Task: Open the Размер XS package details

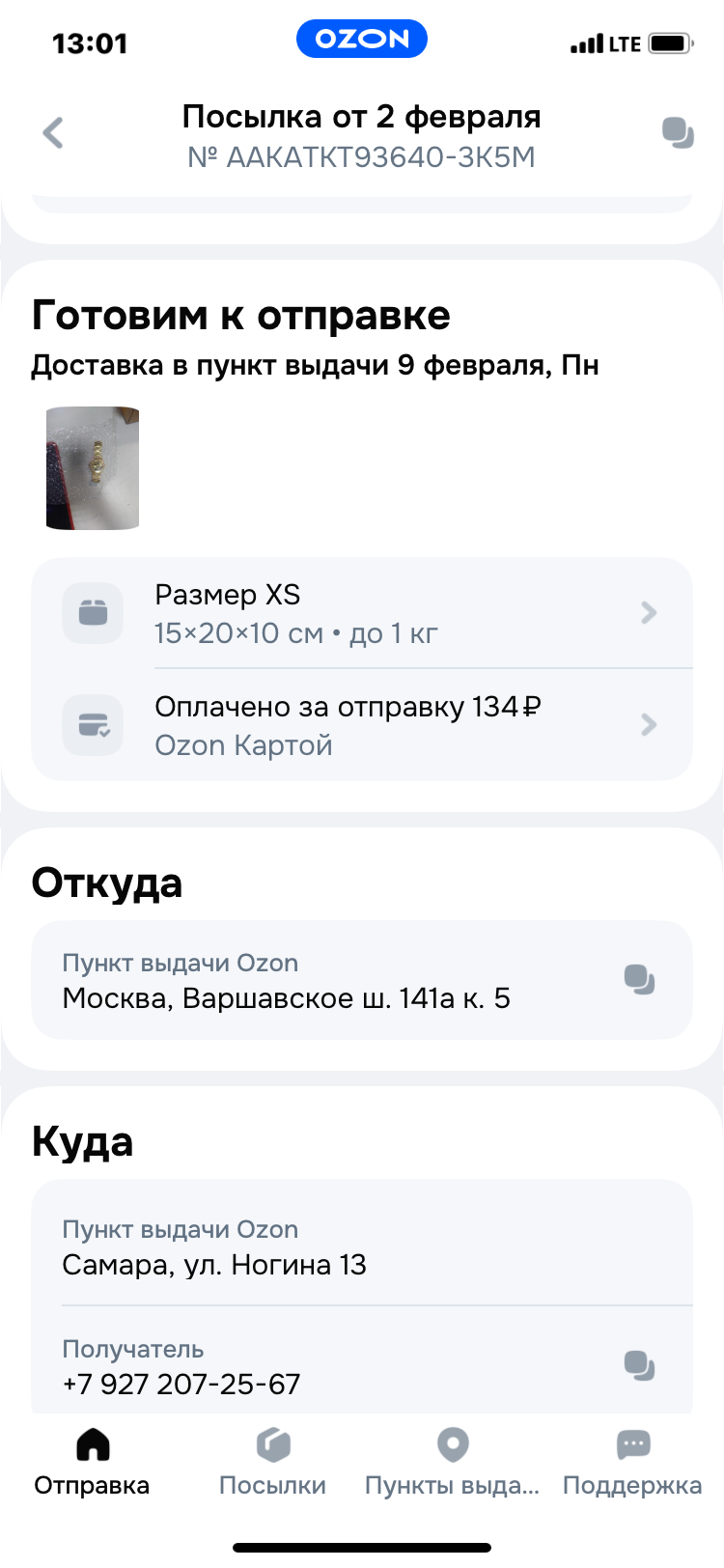Action: coord(362,613)
